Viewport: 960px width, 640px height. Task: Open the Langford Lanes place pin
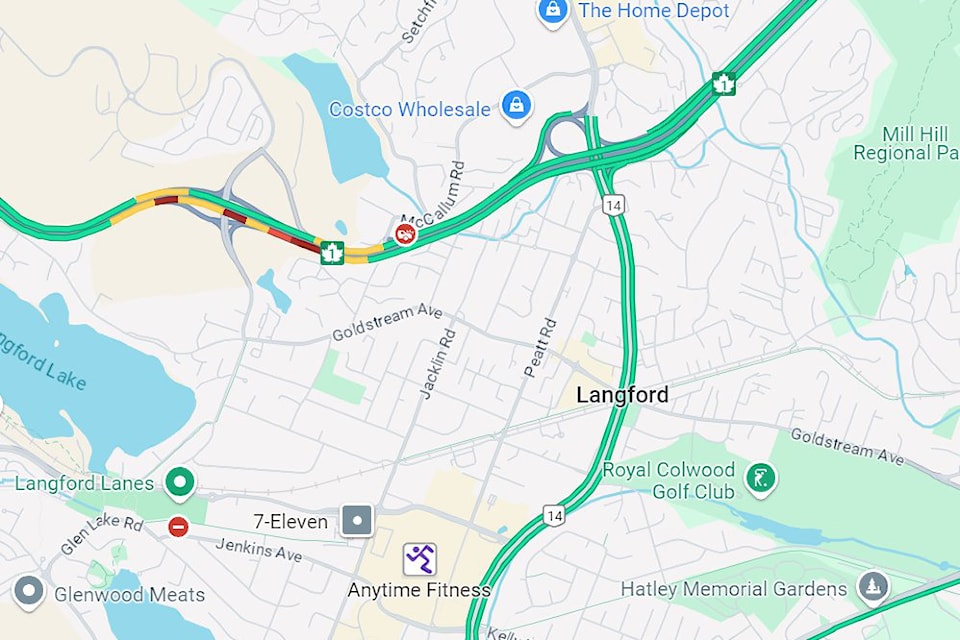click(179, 483)
